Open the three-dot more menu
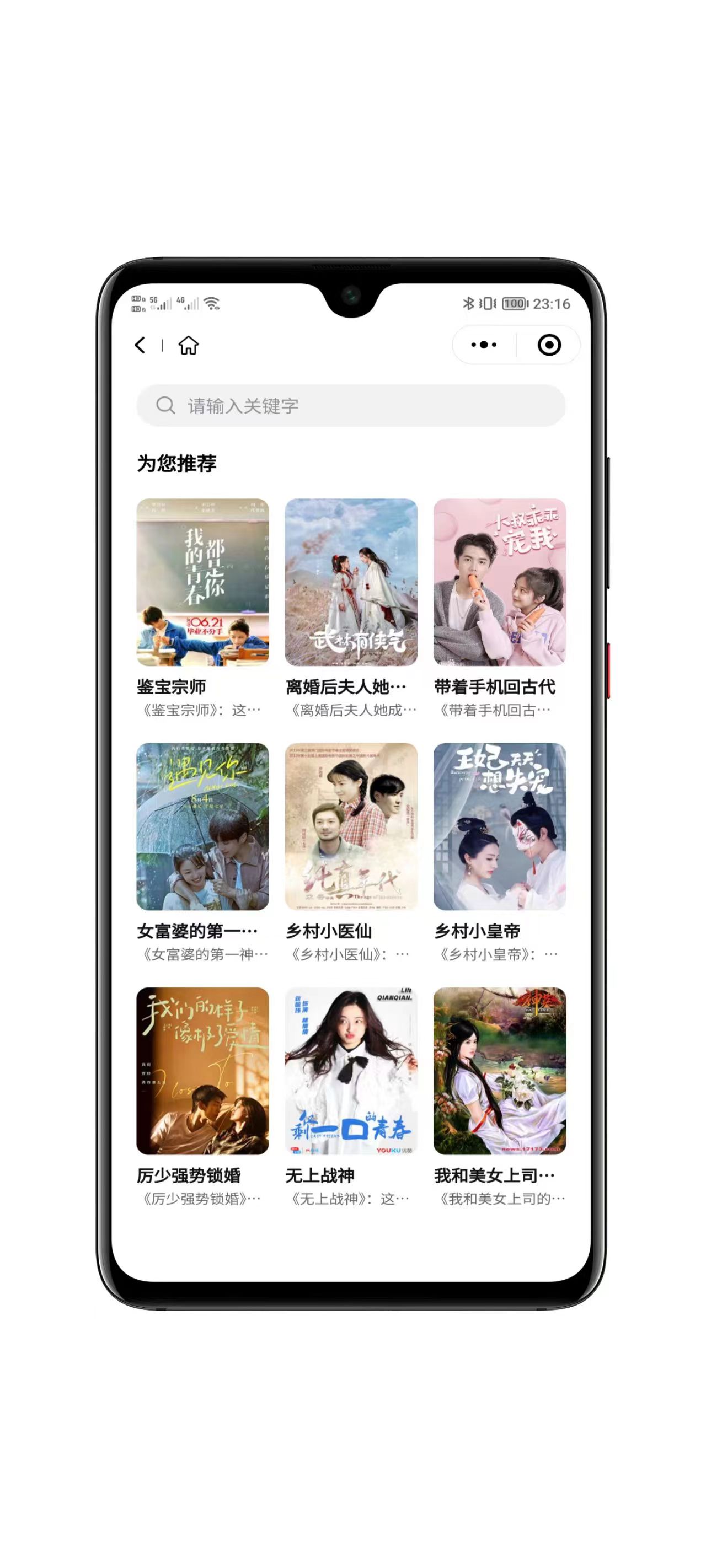 (484, 345)
